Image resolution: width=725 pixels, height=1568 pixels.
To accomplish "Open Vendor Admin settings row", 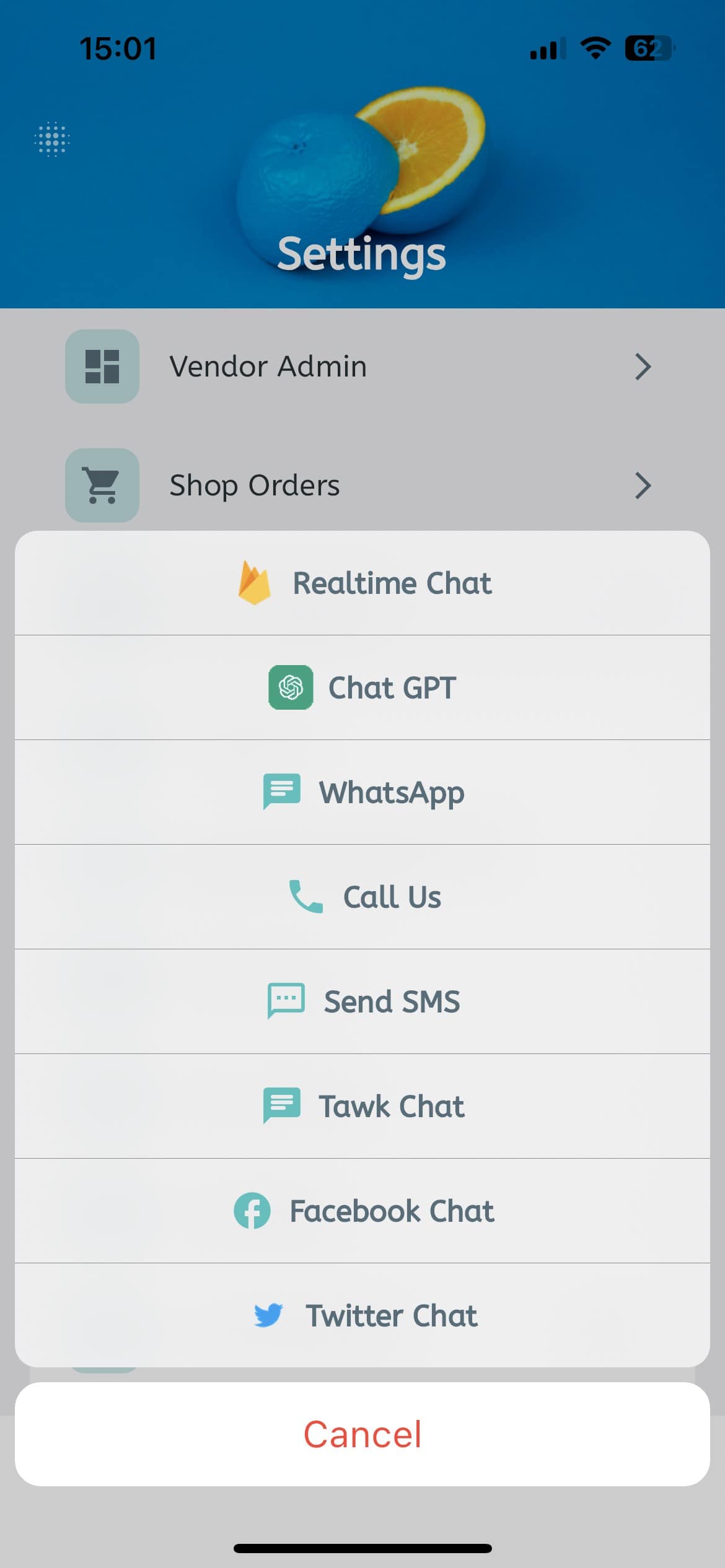I will [x=362, y=367].
